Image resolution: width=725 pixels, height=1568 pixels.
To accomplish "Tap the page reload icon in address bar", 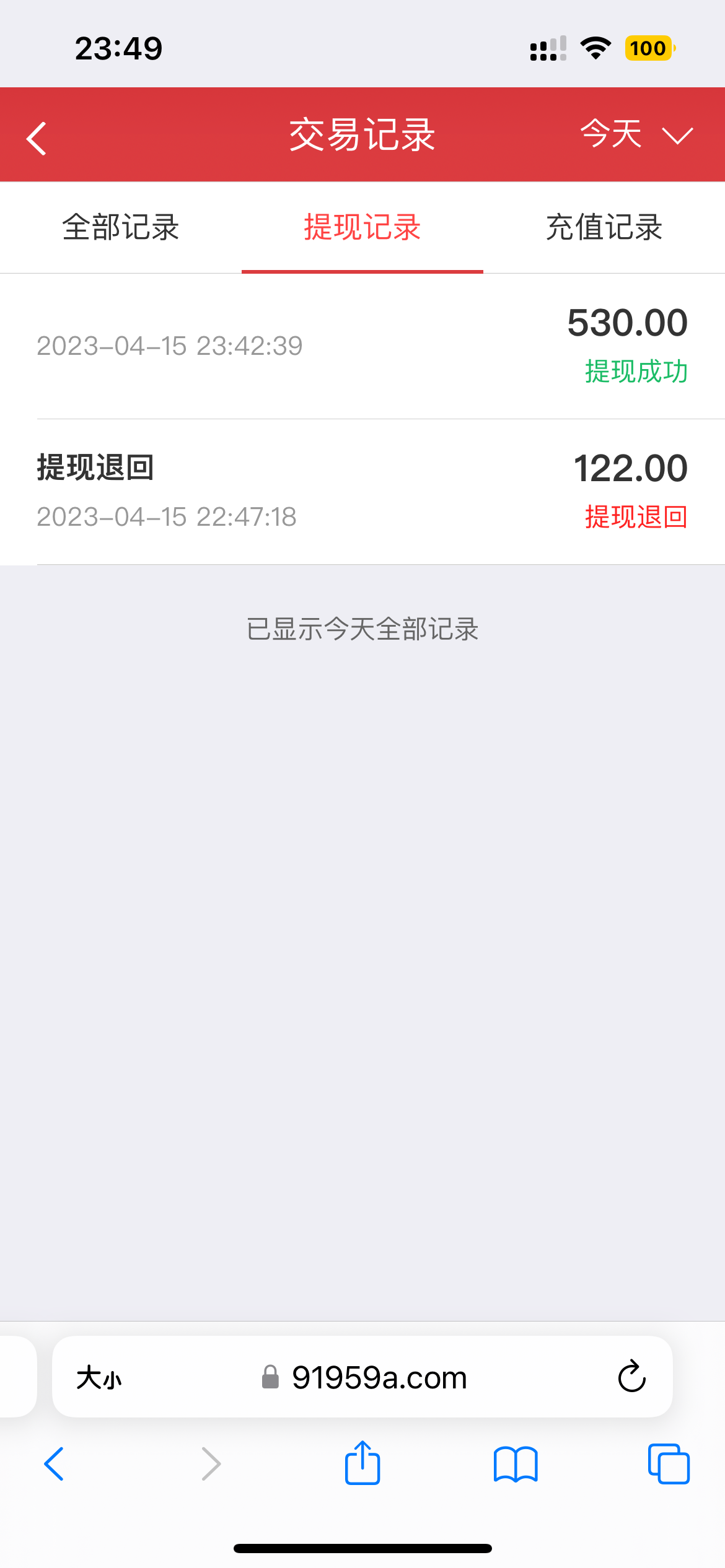I will (x=631, y=1377).
